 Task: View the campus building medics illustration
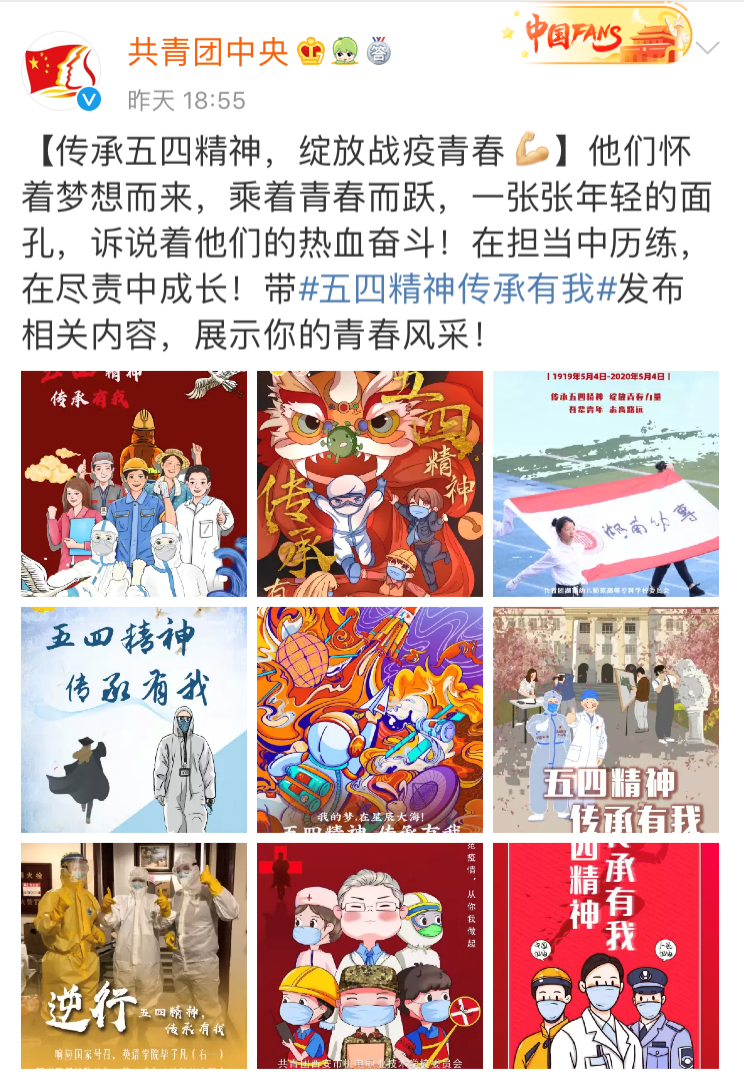[x=606, y=720]
